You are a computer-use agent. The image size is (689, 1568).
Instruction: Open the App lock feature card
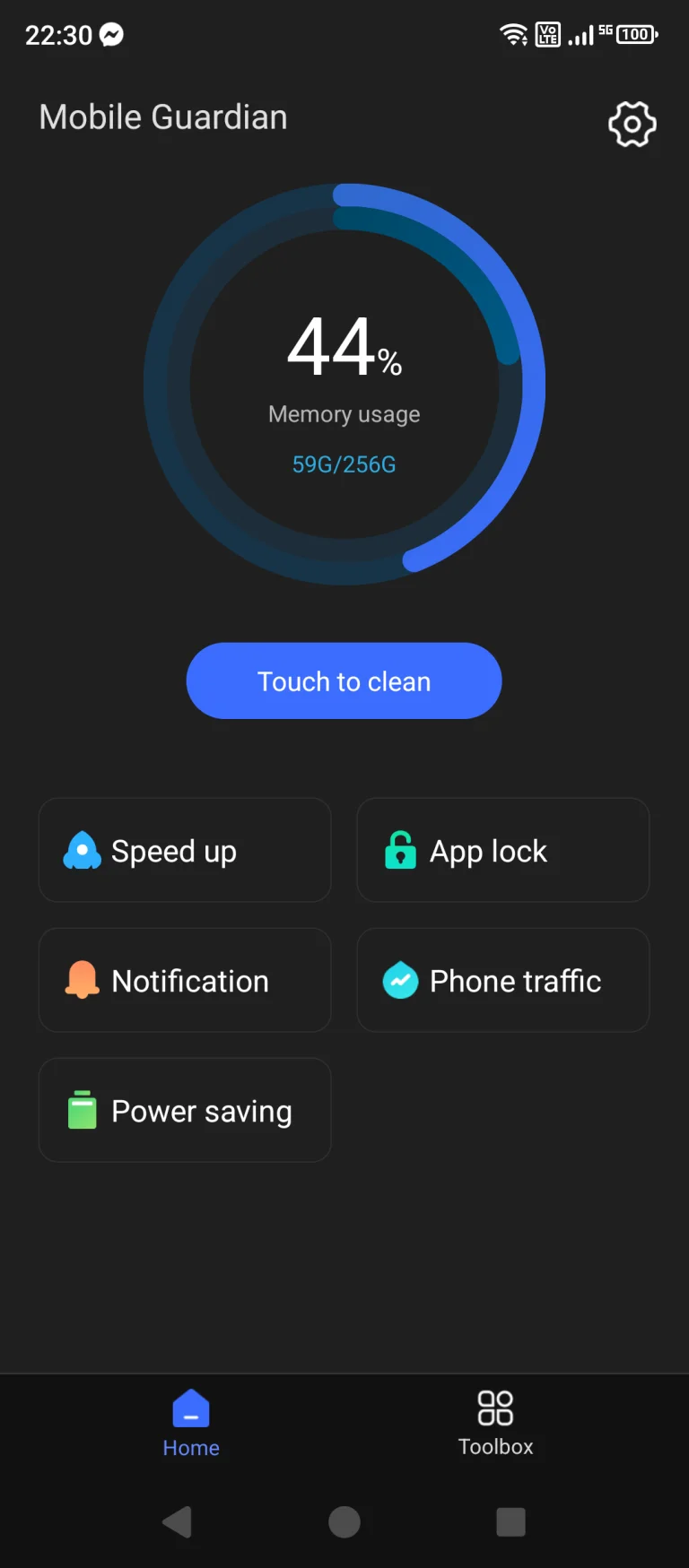point(502,850)
